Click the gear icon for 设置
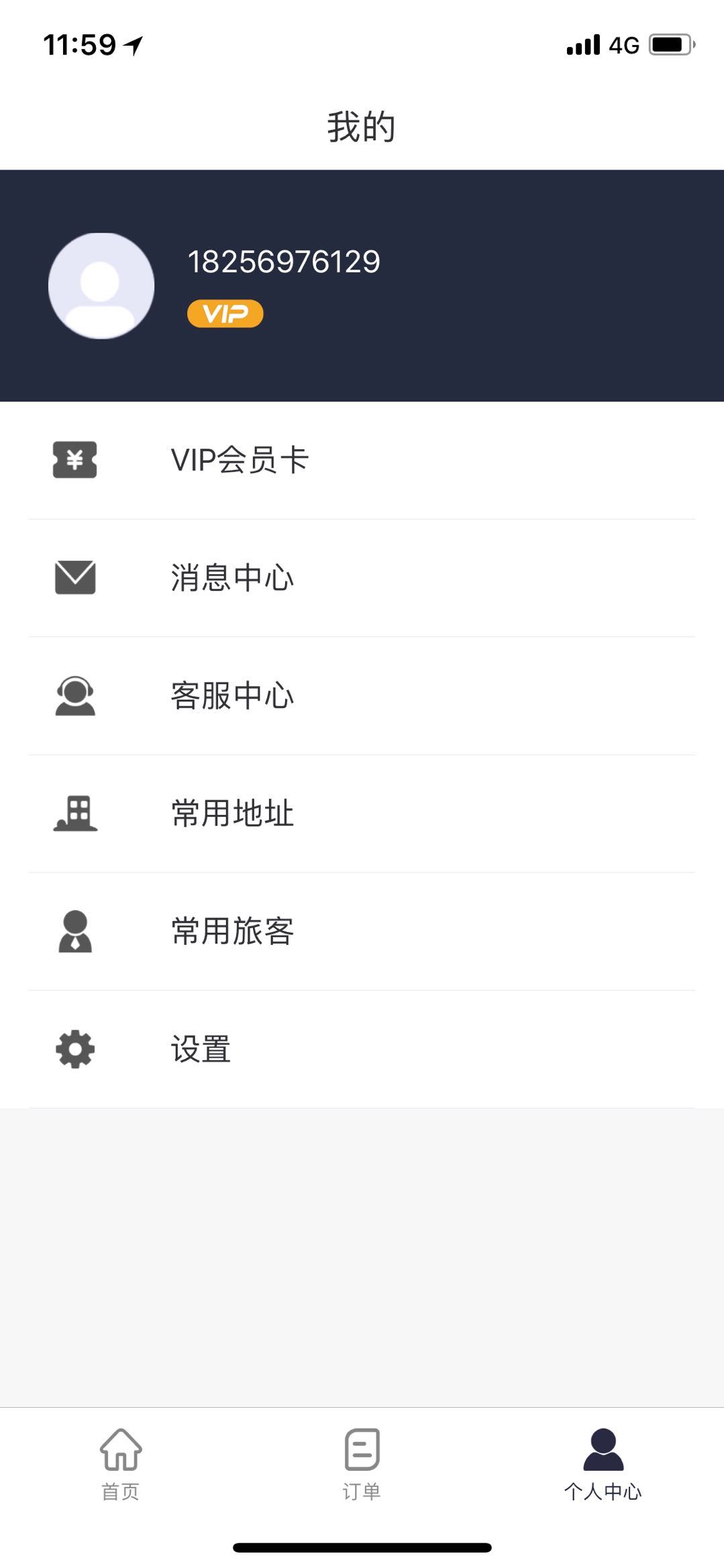The height and width of the screenshot is (1568, 724). pyautogui.click(x=75, y=1048)
